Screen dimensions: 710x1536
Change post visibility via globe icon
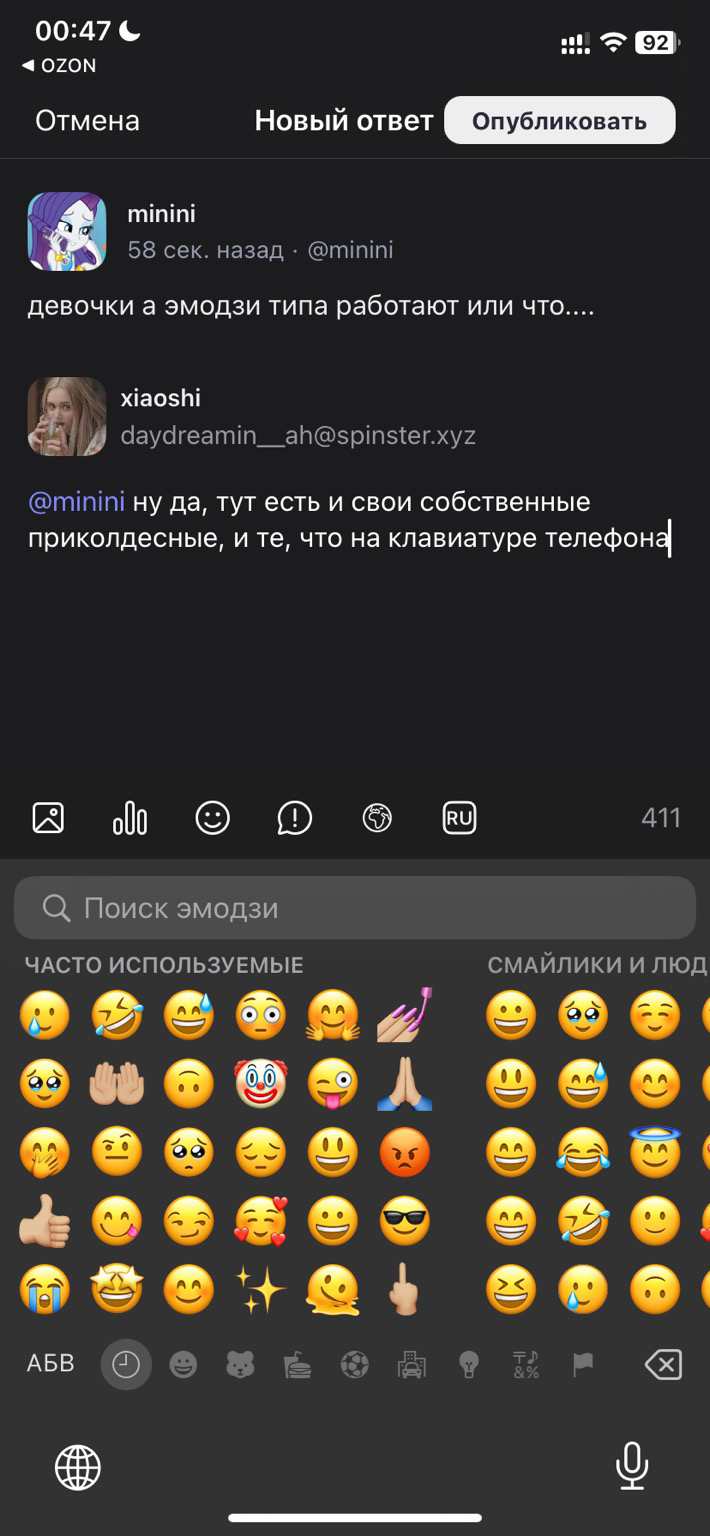point(377,818)
